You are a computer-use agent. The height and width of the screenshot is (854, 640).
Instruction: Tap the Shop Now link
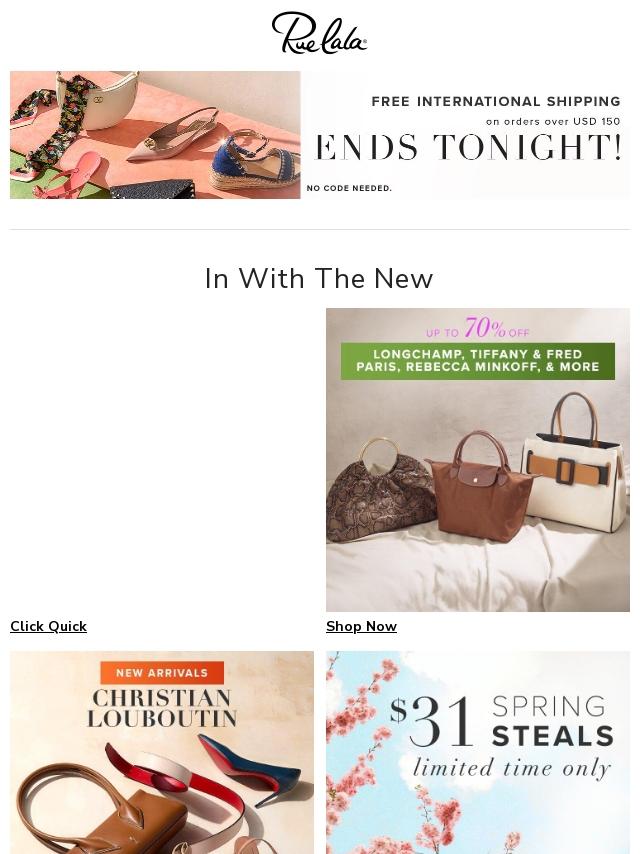[361, 626]
